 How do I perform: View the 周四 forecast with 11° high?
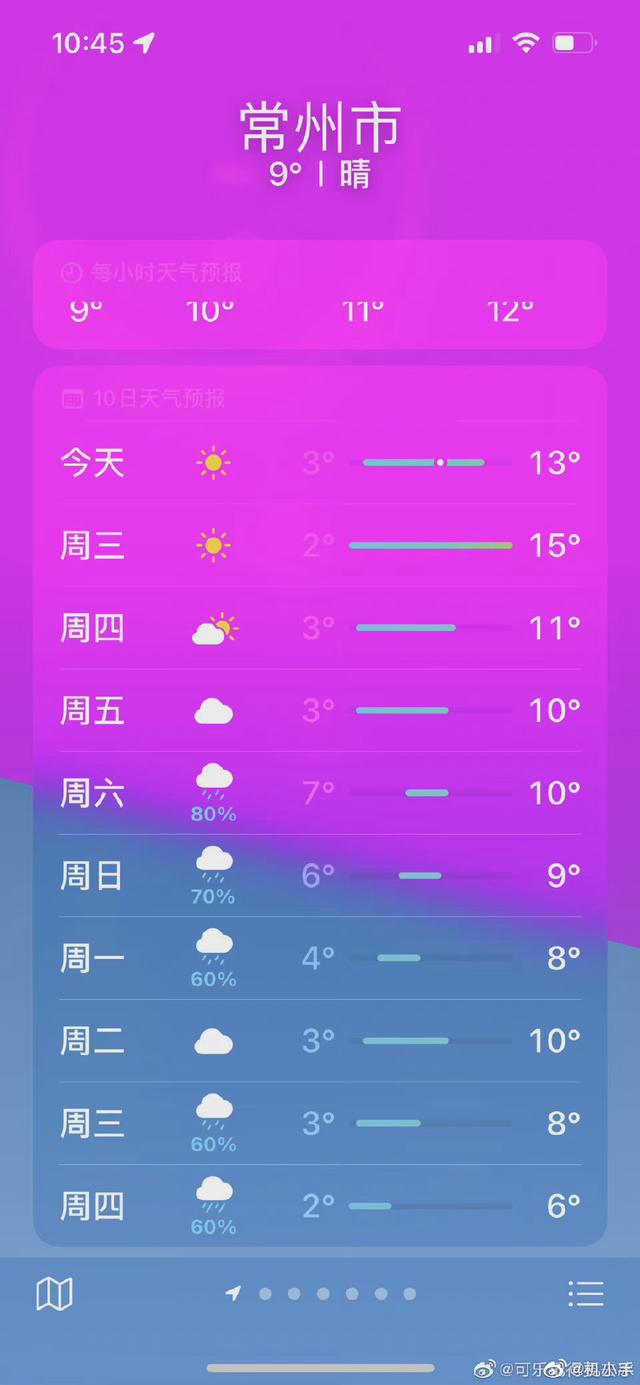coord(320,628)
